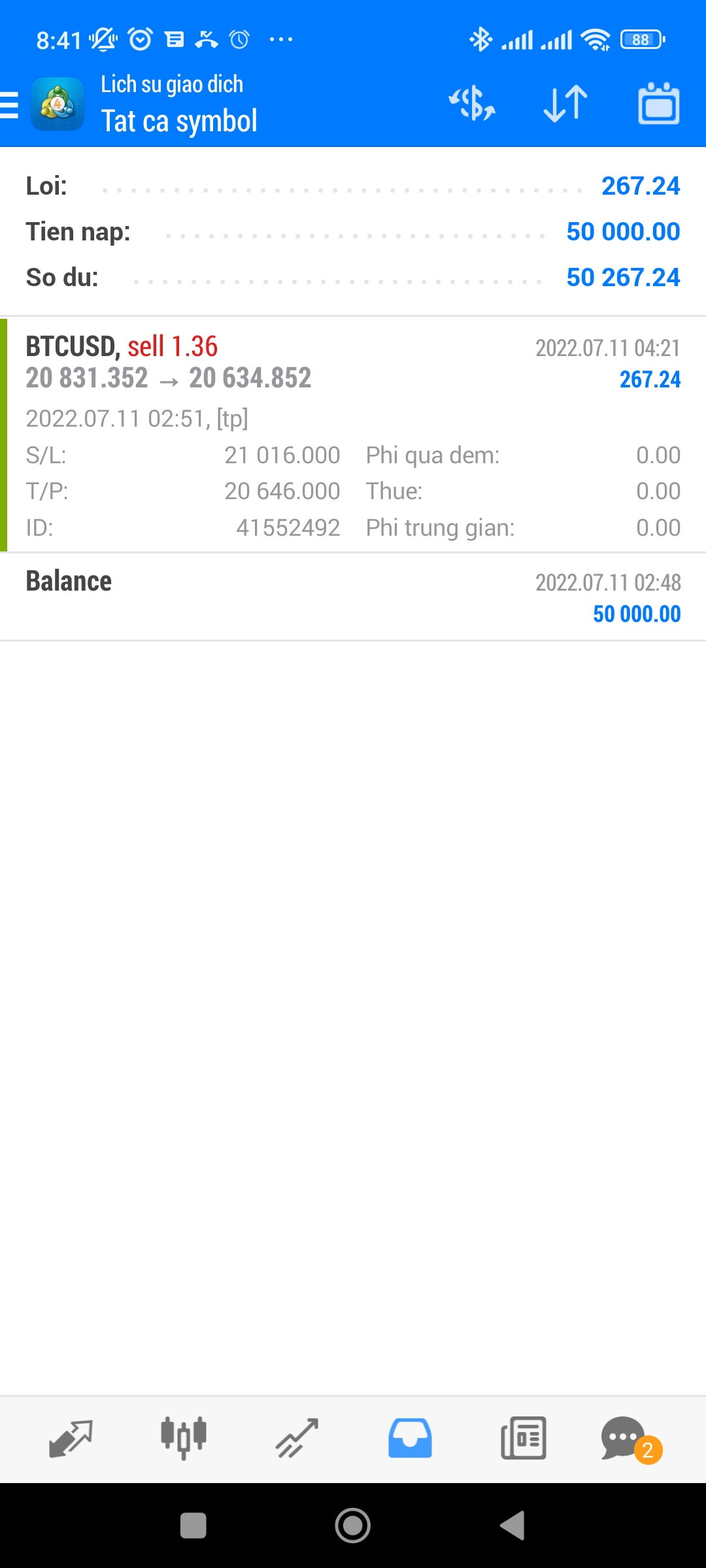Open the news tab
Image resolution: width=706 pixels, height=1568 pixels.
(523, 1439)
